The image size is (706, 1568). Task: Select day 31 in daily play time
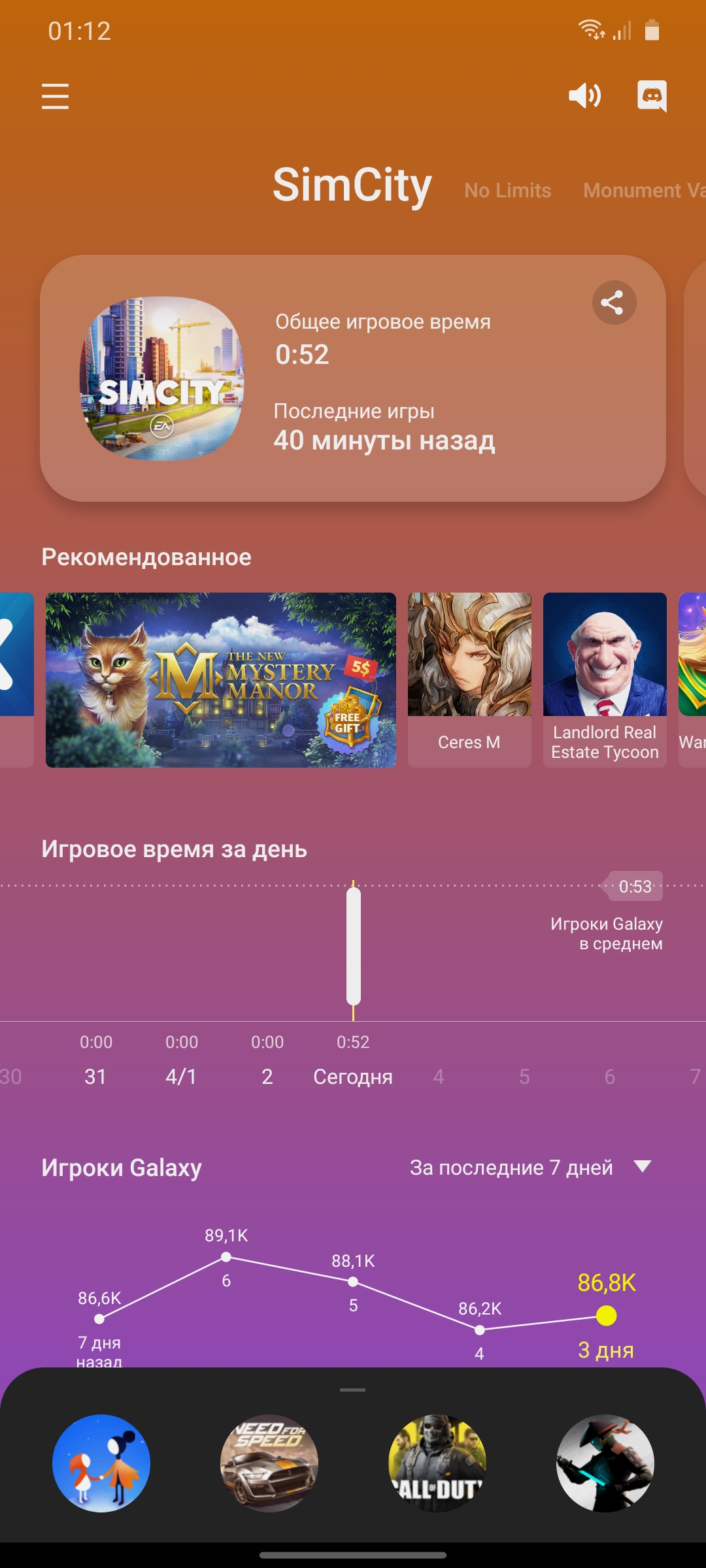95,1076
